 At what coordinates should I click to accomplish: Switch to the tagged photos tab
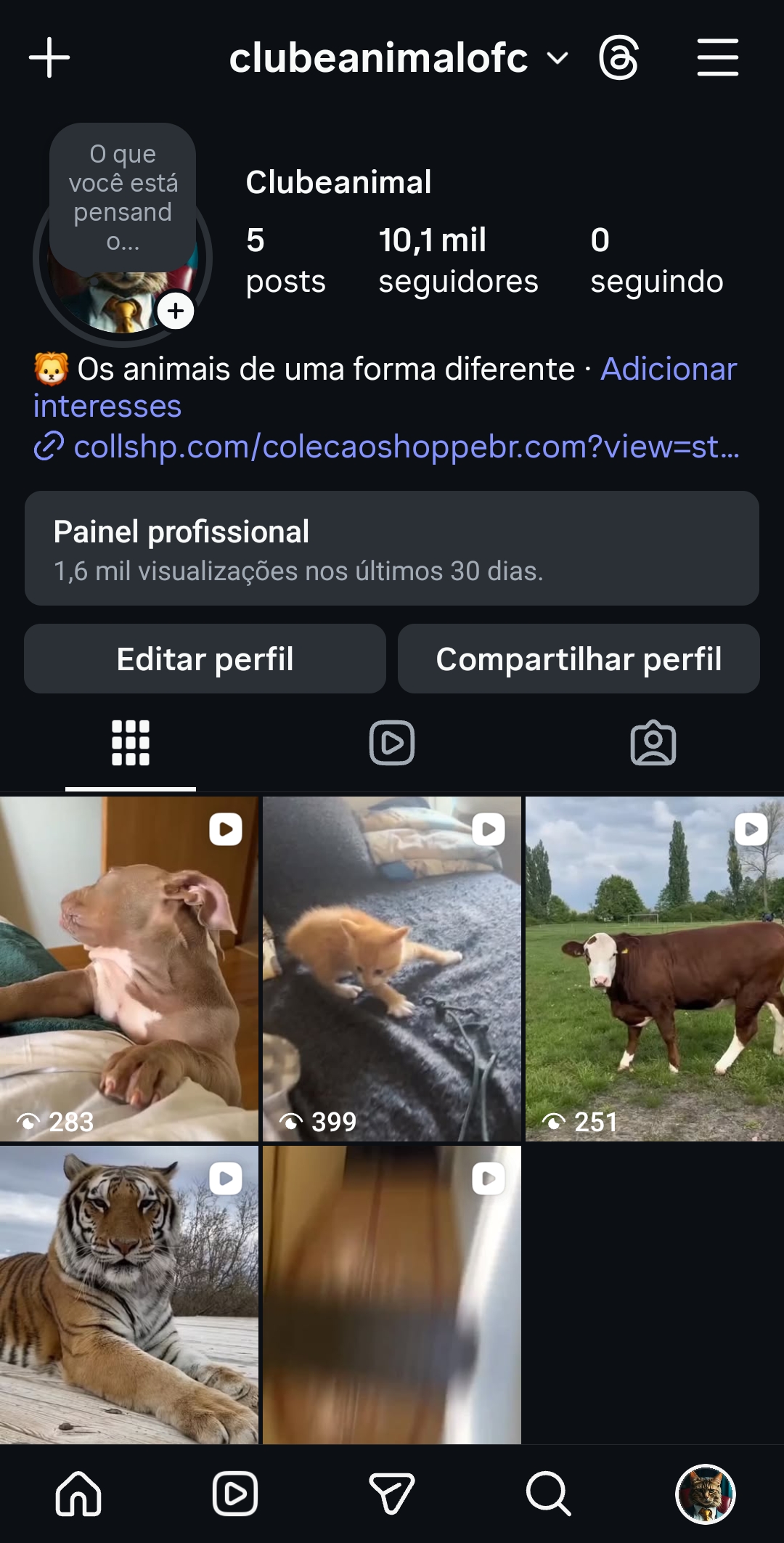point(653,743)
